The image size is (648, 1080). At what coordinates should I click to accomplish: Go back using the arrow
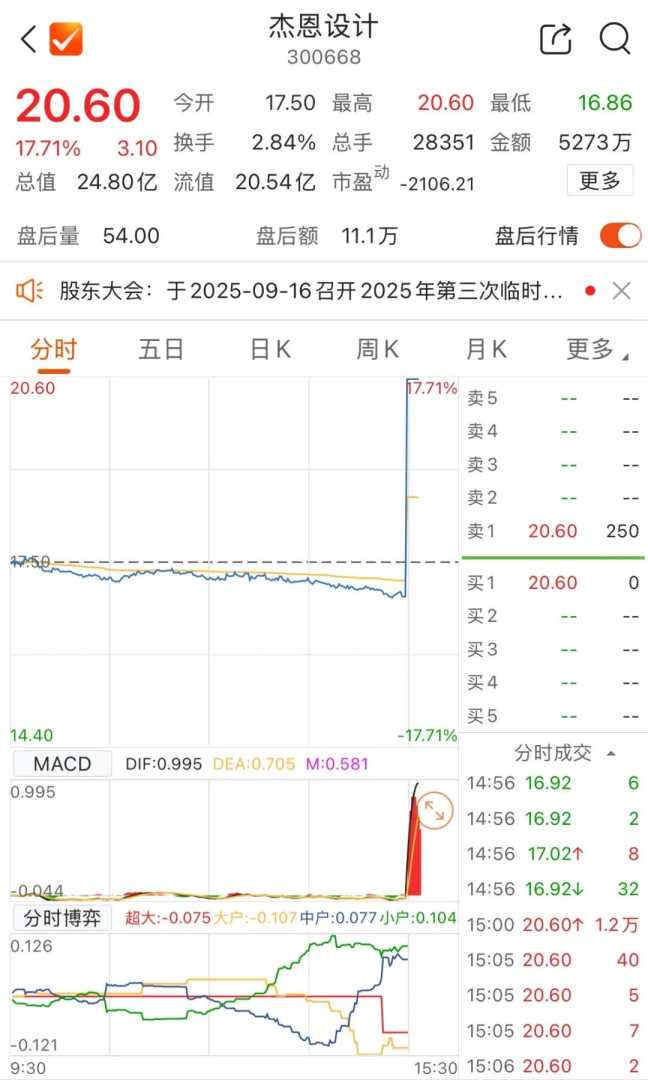[x=28, y=40]
